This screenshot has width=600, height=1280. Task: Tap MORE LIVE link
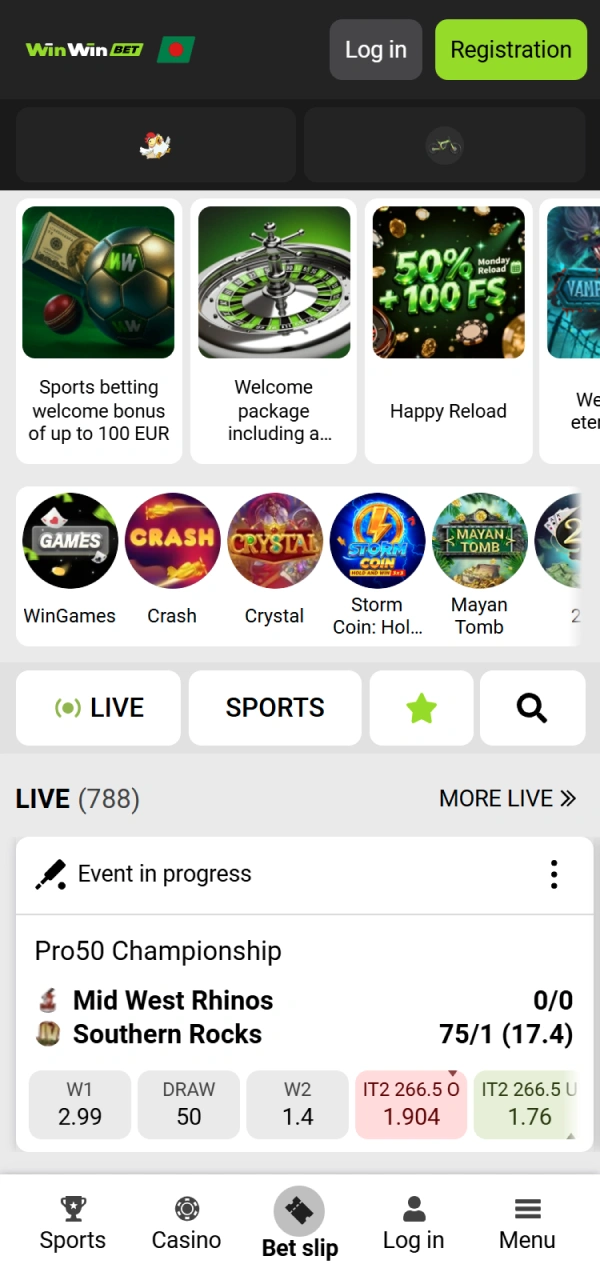point(508,798)
